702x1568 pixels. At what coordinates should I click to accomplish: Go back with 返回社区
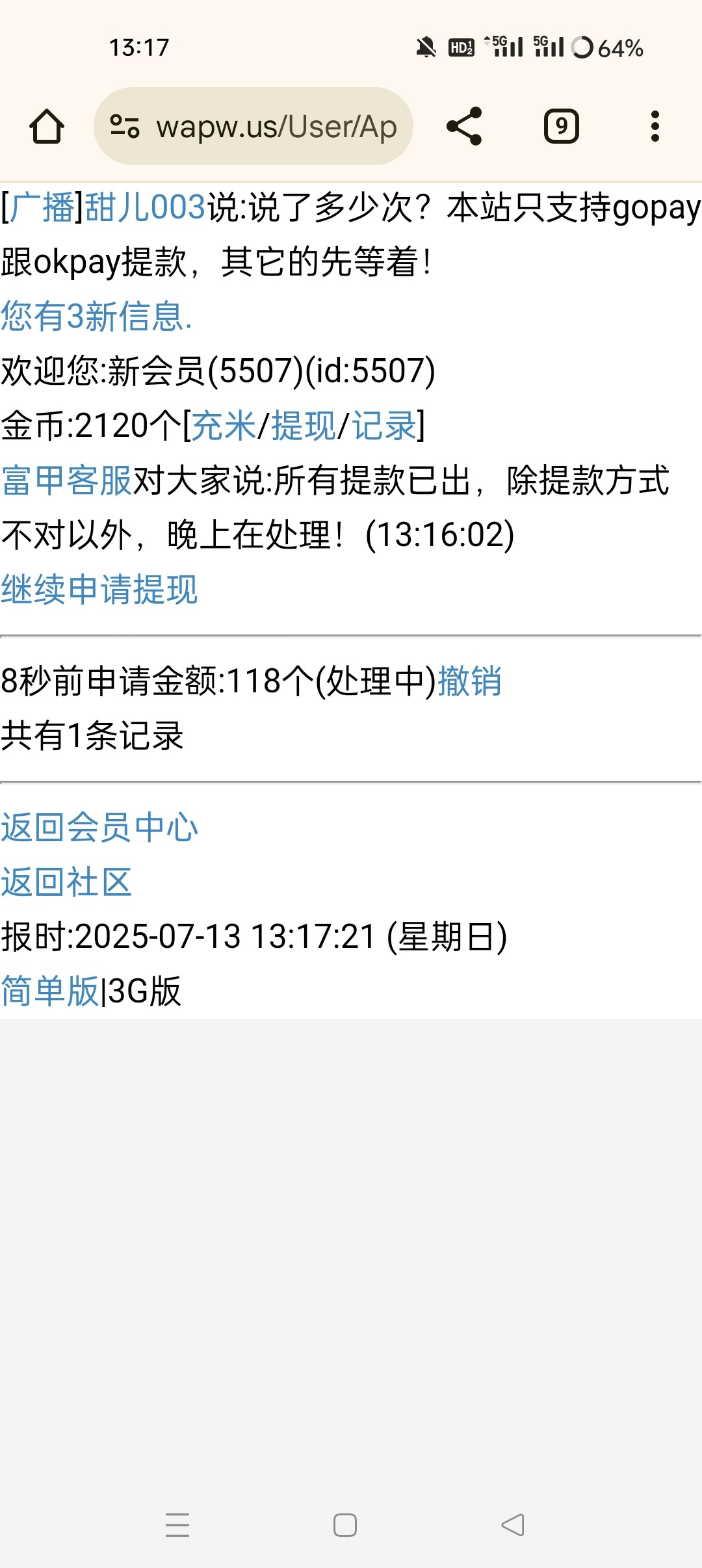[66, 882]
